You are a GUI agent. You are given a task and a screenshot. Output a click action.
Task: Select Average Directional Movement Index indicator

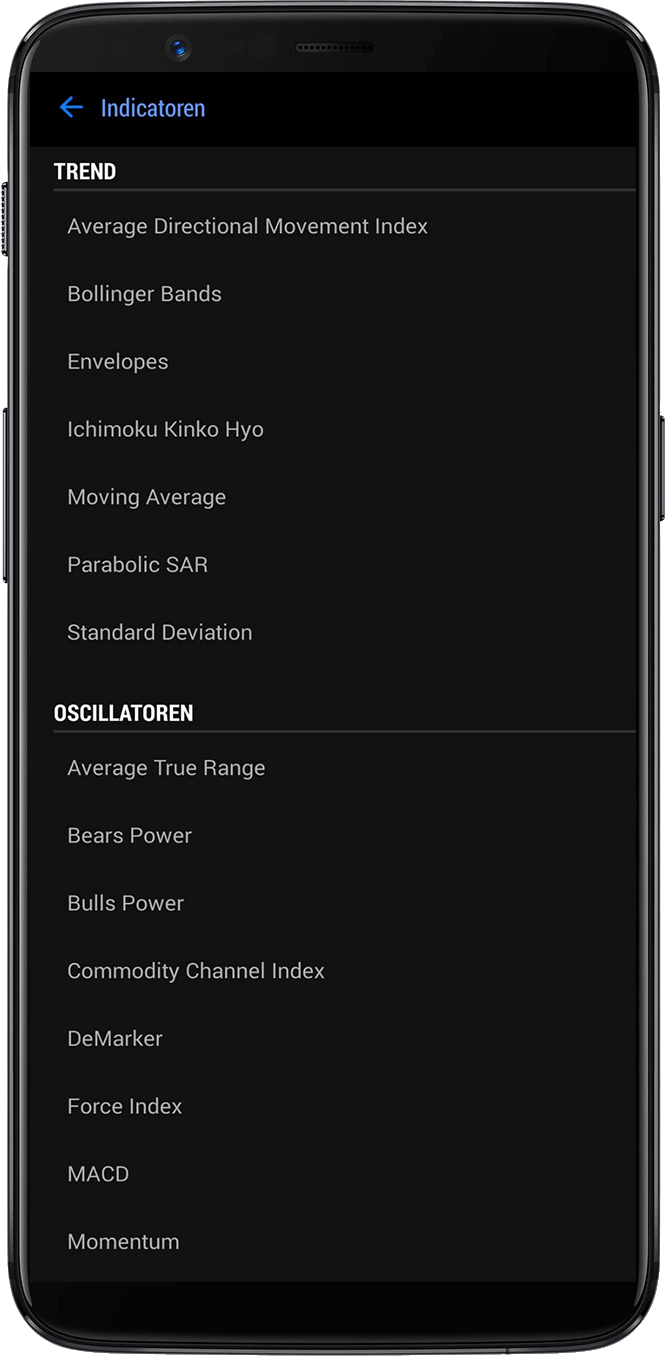[247, 227]
